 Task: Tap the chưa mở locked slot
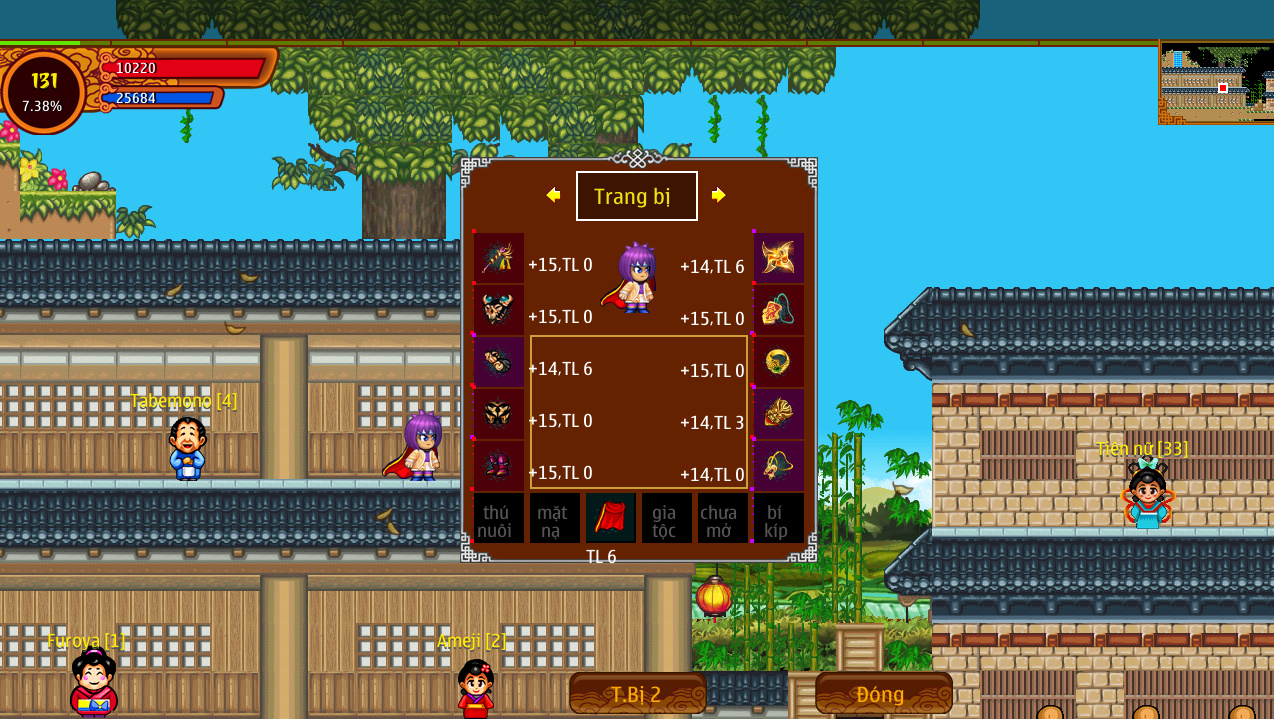pyautogui.click(x=722, y=518)
